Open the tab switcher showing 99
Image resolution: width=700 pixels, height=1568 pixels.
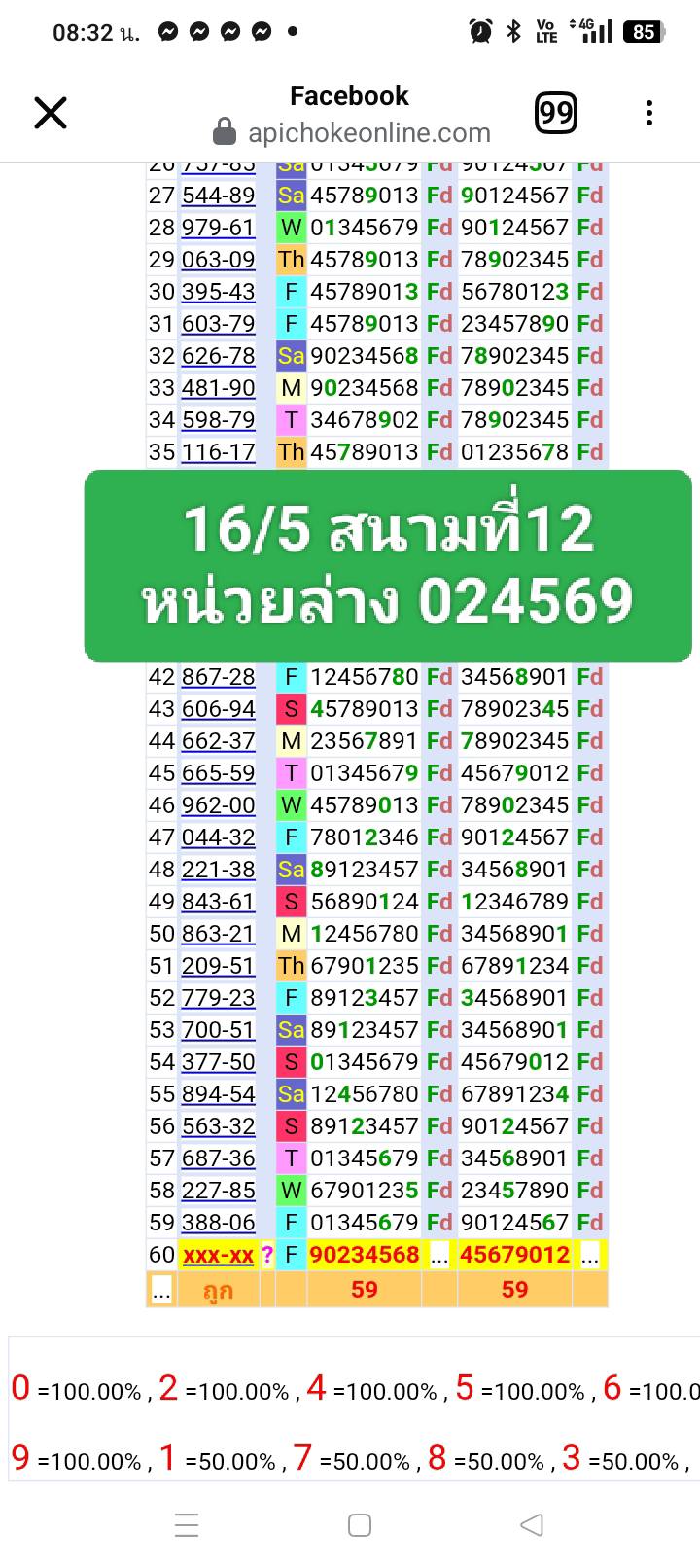pyautogui.click(x=555, y=114)
